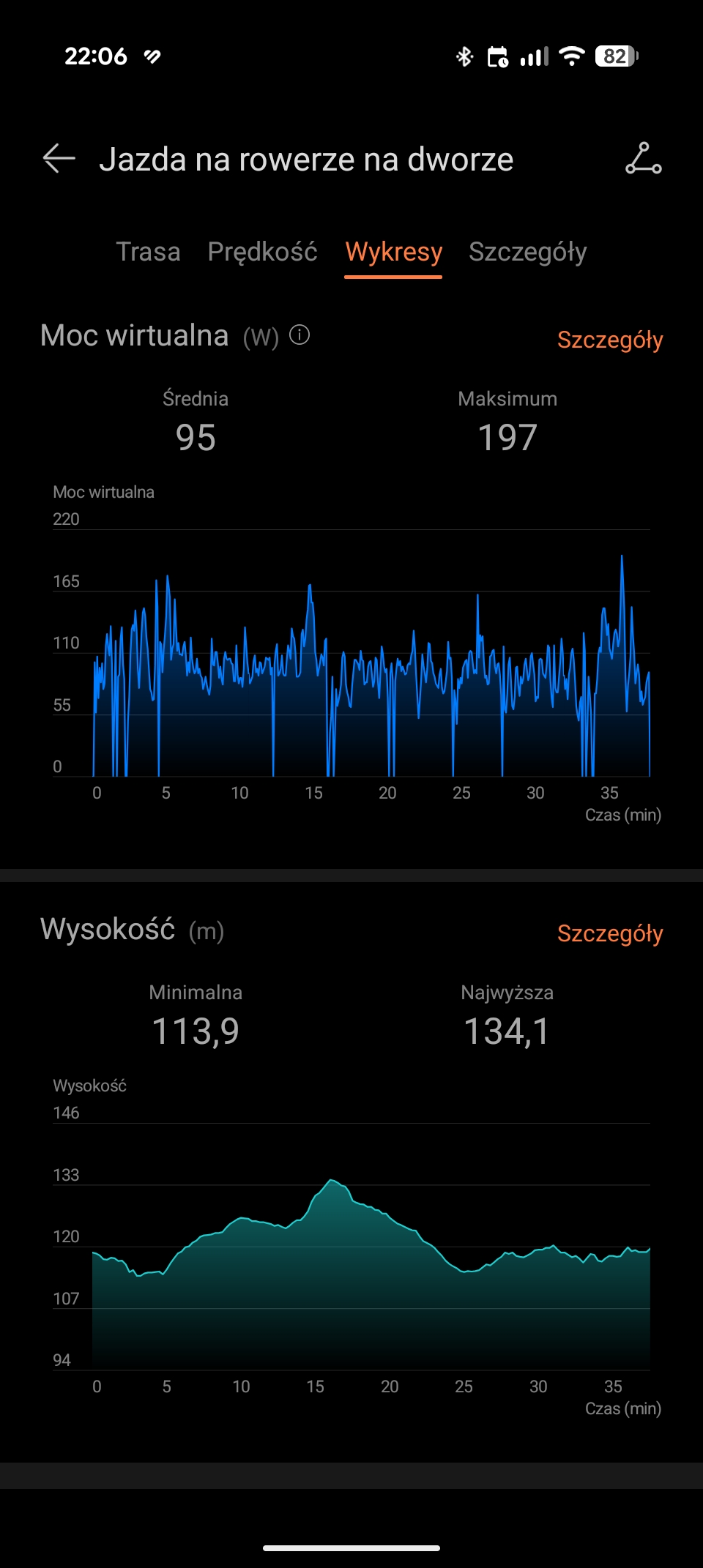Screen dimensions: 703x1568
Task: Open the route share icon
Action: [x=644, y=158]
